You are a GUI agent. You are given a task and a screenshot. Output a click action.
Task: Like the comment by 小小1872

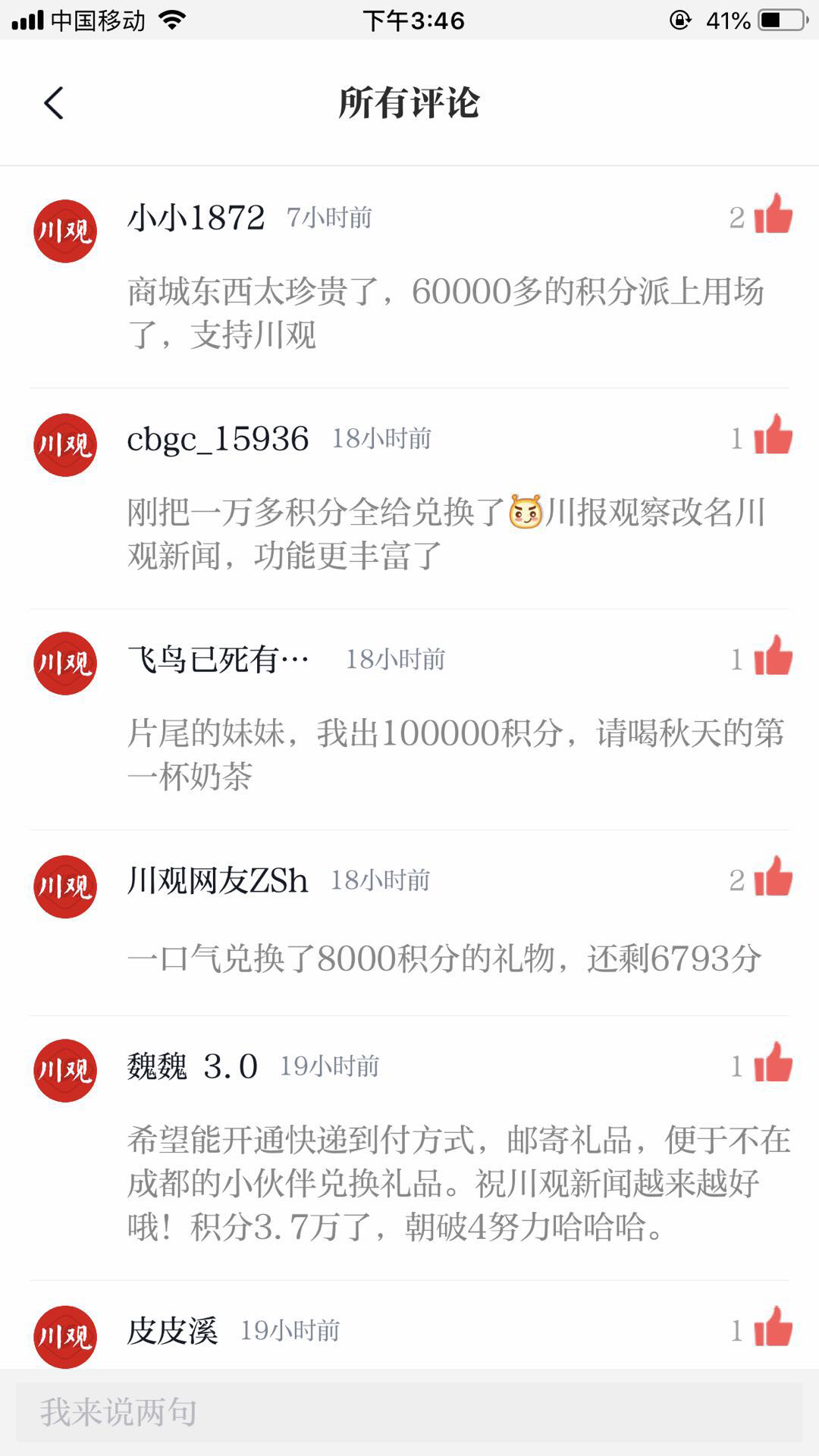click(773, 215)
